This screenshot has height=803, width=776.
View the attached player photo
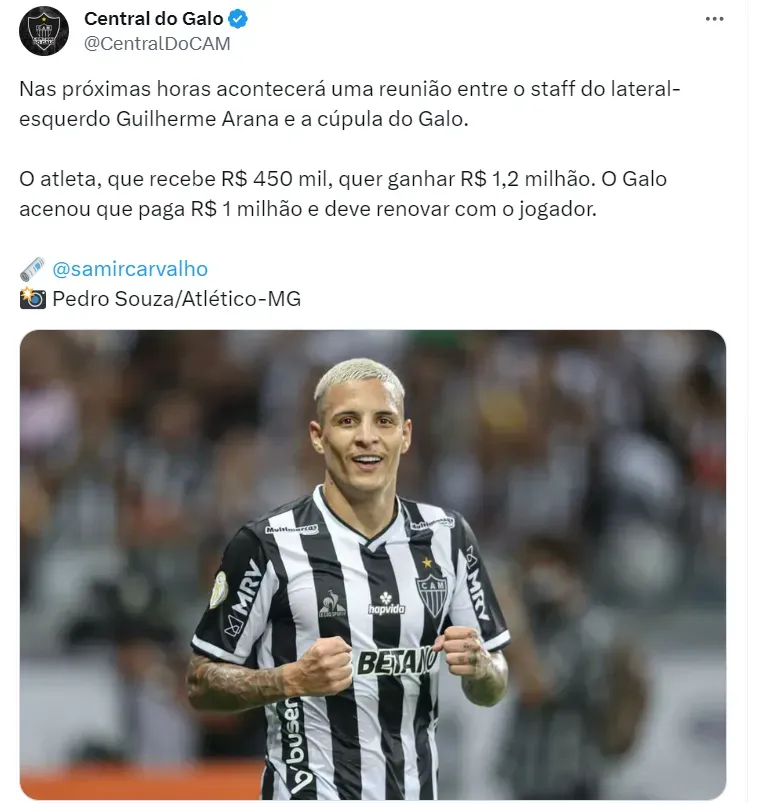[x=372, y=565]
